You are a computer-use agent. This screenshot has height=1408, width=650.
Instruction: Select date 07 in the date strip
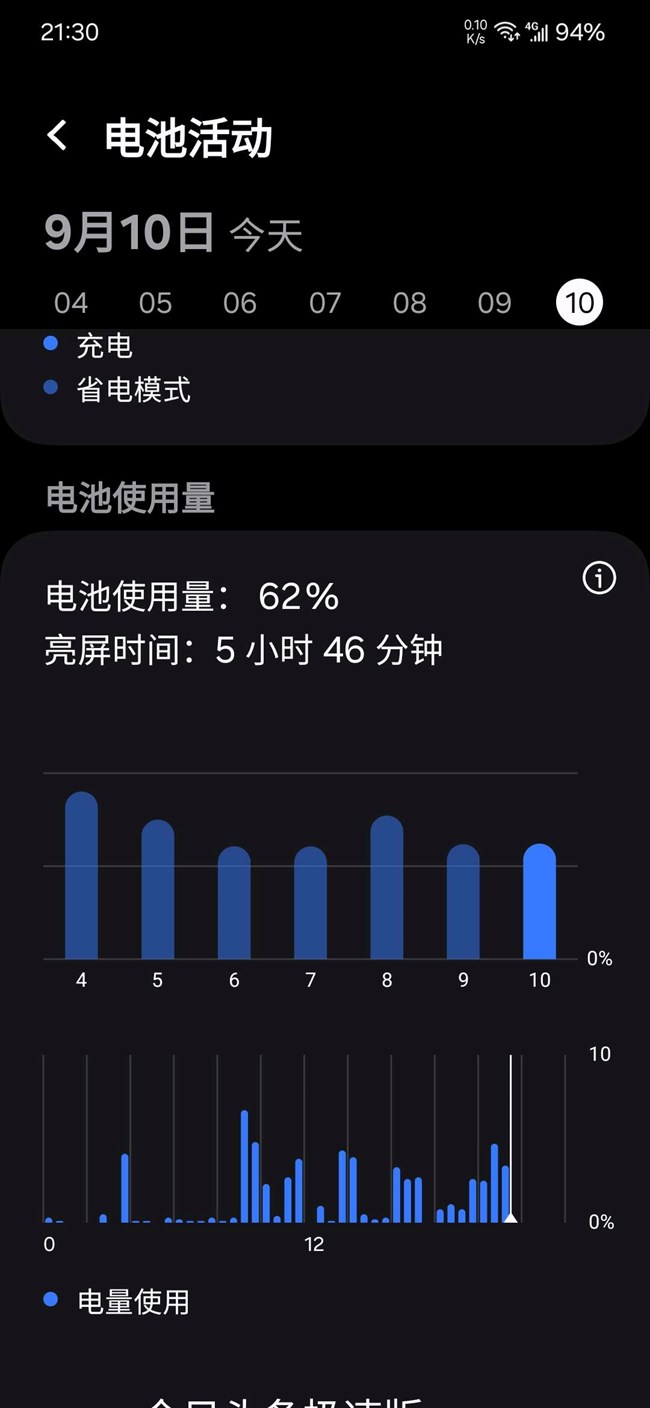325,303
